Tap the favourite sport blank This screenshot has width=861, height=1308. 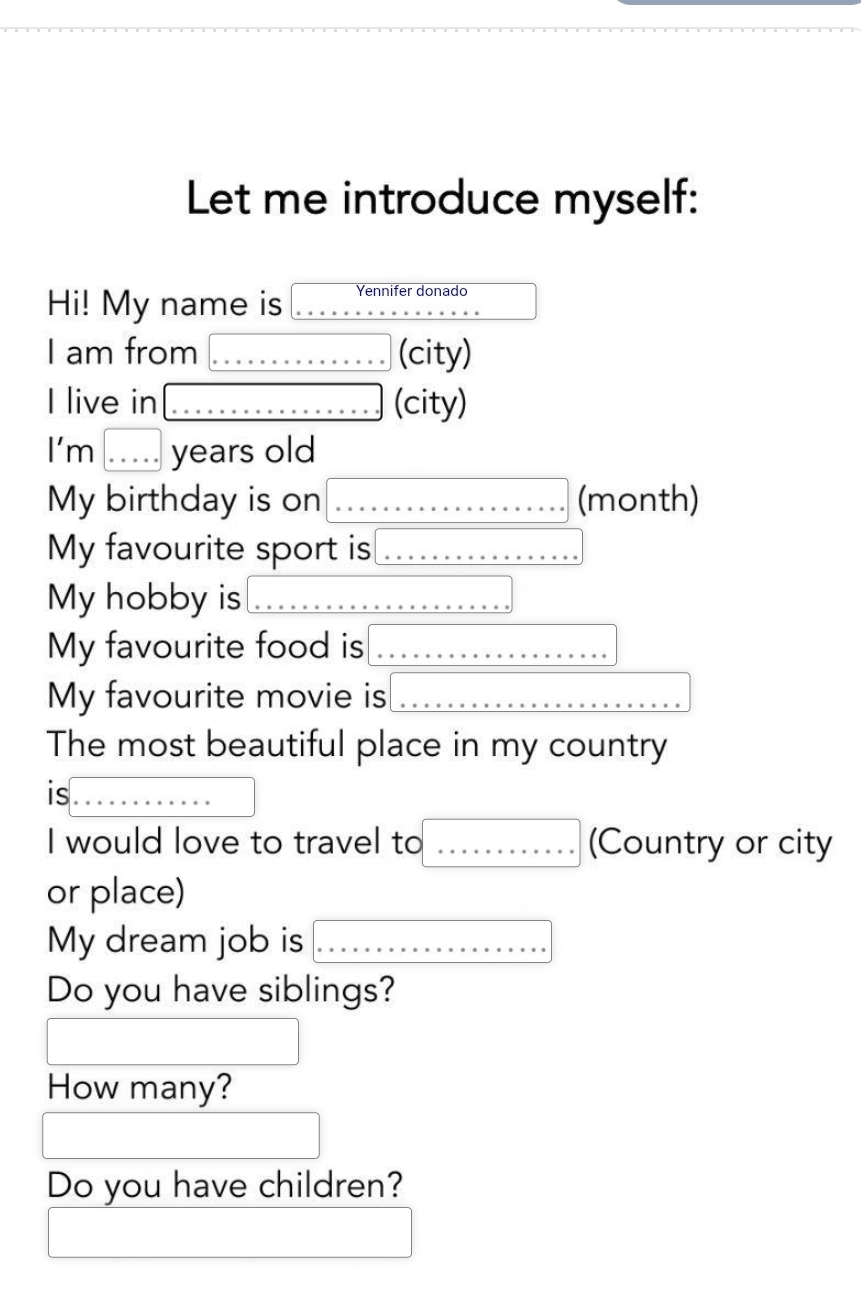click(x=479, y=548)
